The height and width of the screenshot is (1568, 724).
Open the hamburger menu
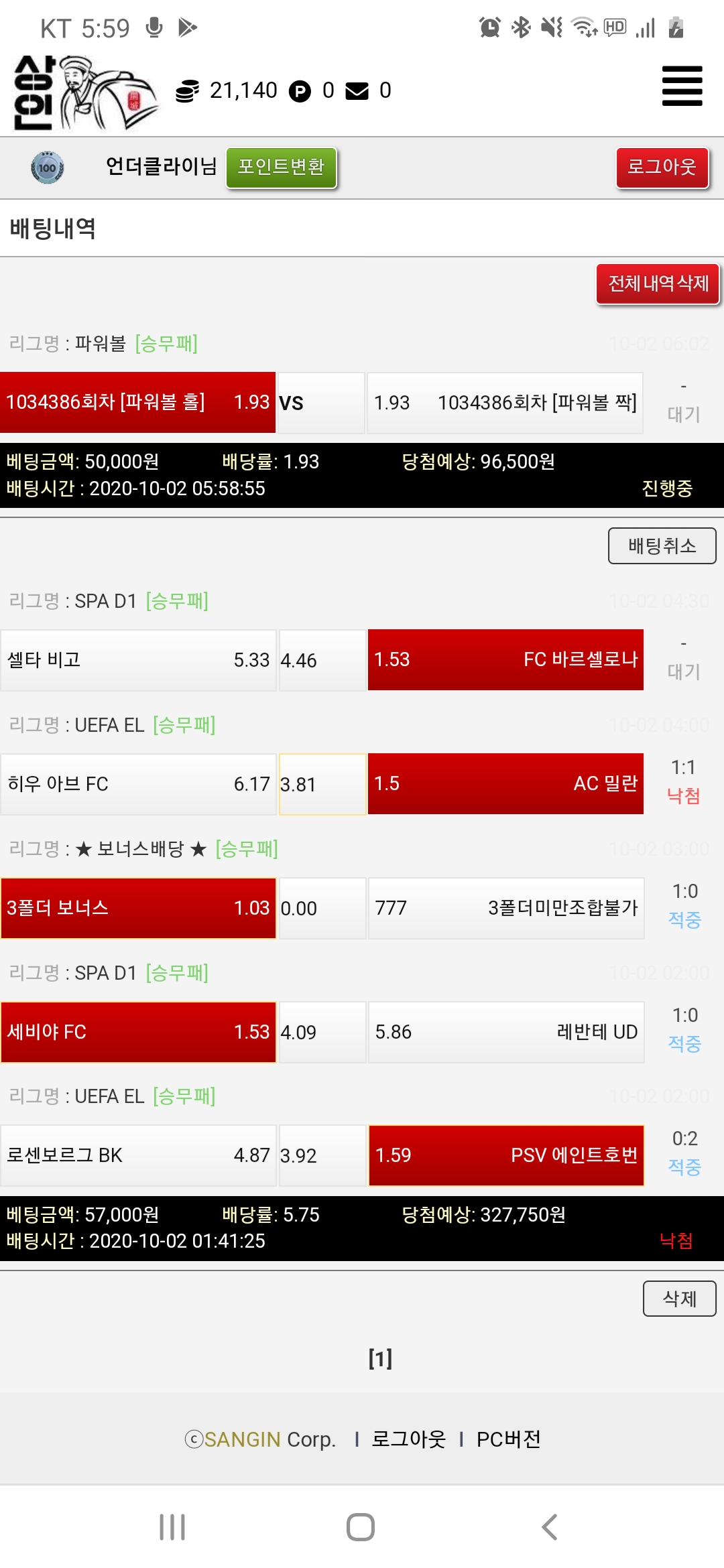682,86
